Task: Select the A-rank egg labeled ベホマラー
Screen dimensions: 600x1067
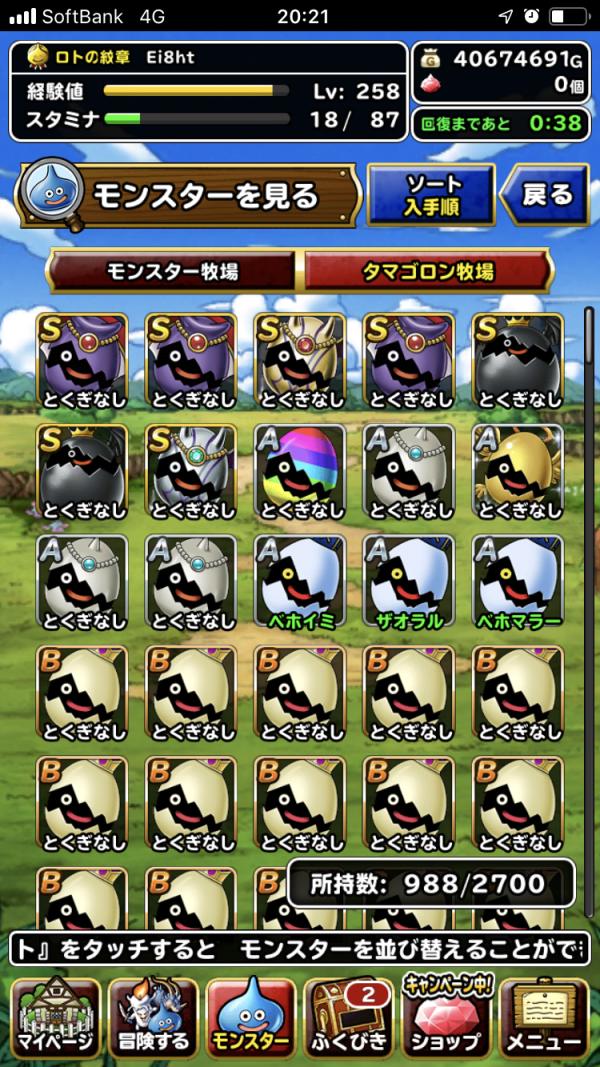Action: tap(517, 582)
